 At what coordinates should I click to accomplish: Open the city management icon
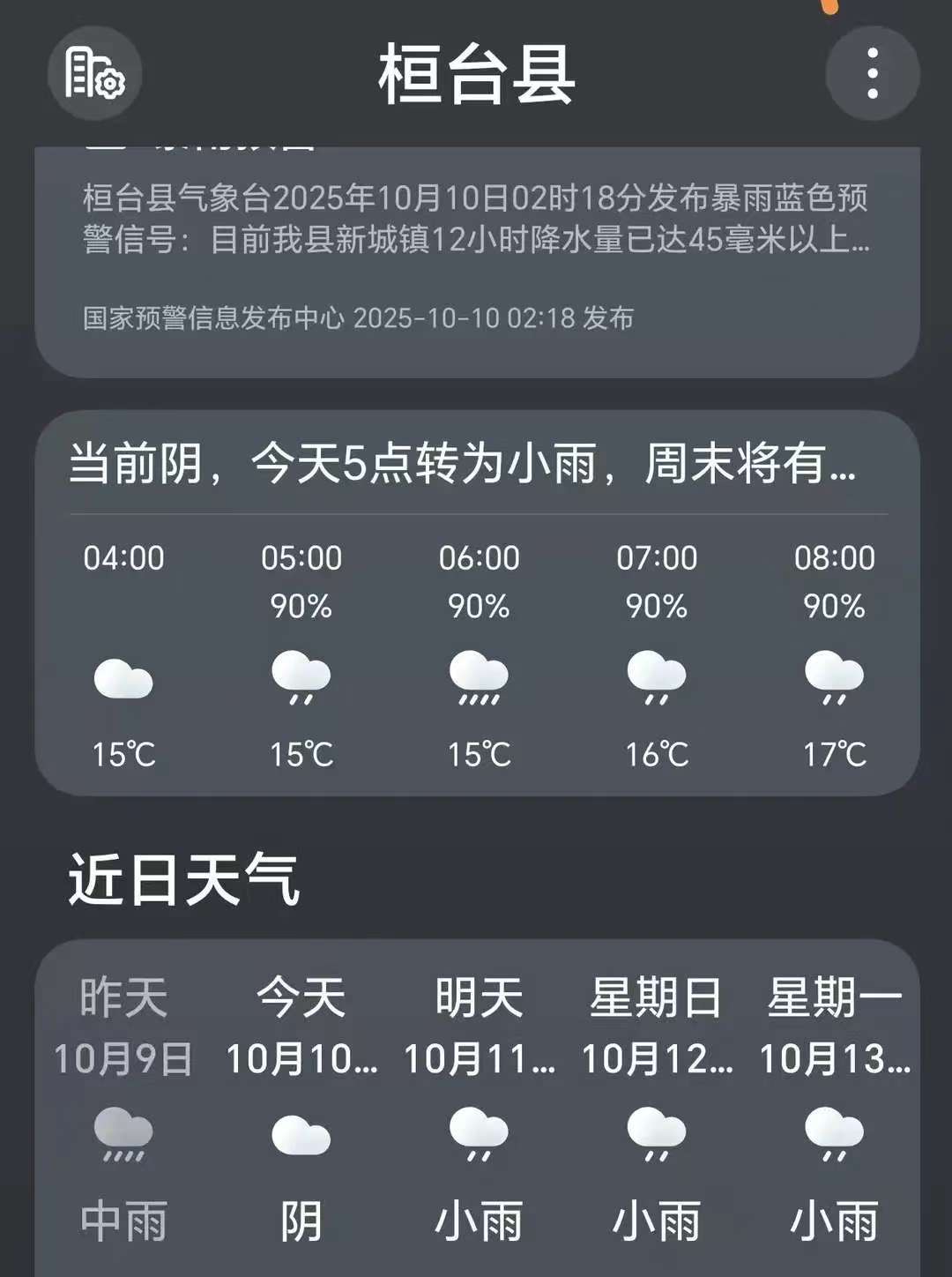94,74
